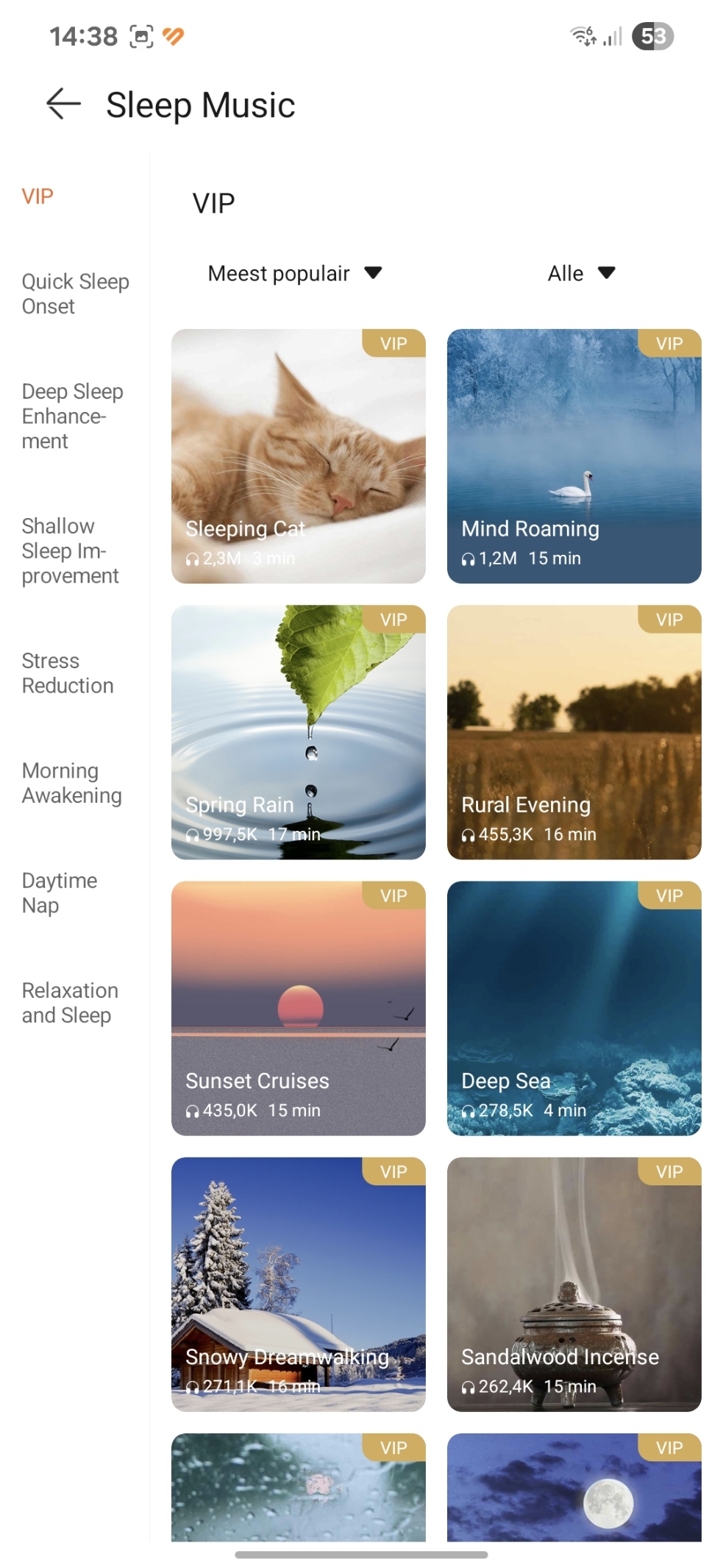723x1568 pixels.
Task: Open the Mind Roaming track
Action: pos(574,455)
